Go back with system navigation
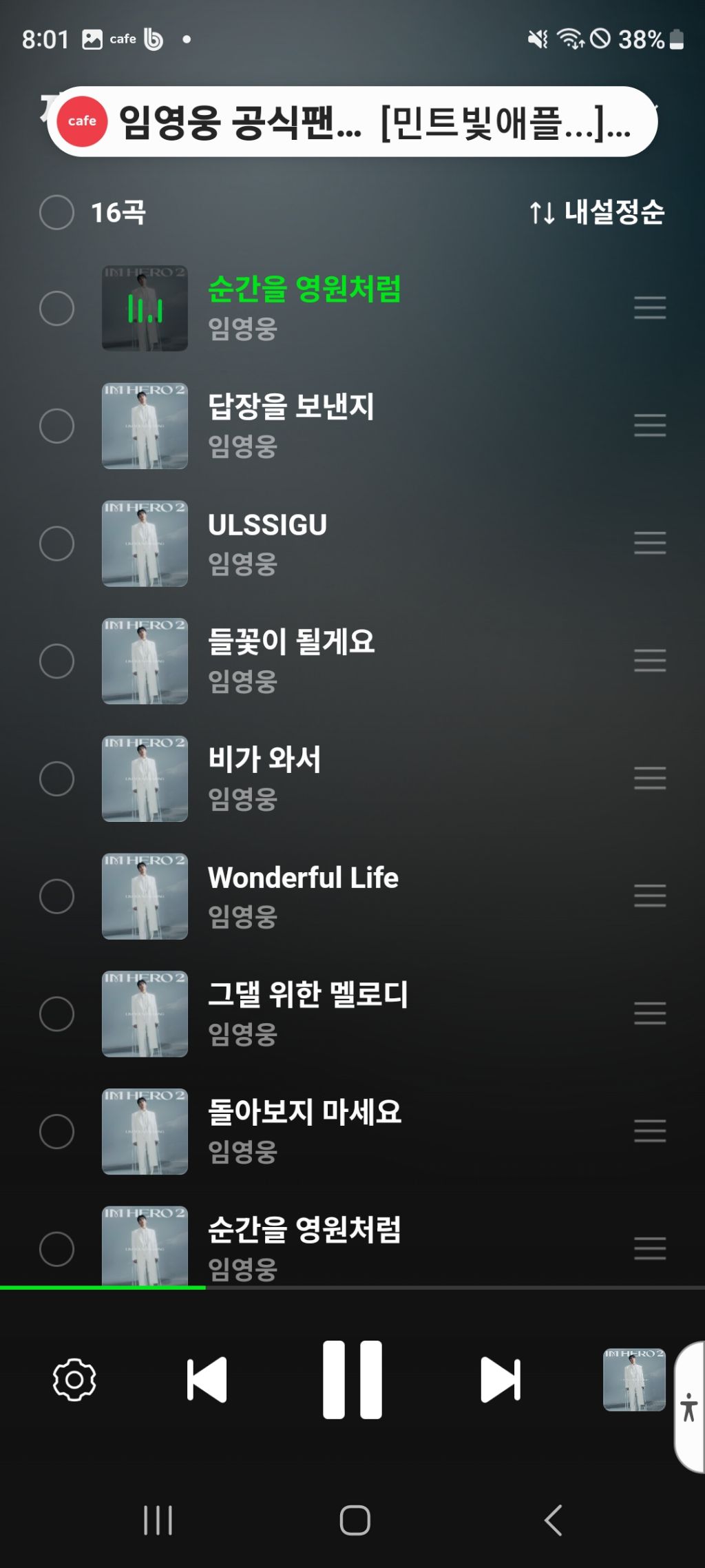Viewport: 705px width, 1568px height. pyautogui.click(x=553, y=1520)
